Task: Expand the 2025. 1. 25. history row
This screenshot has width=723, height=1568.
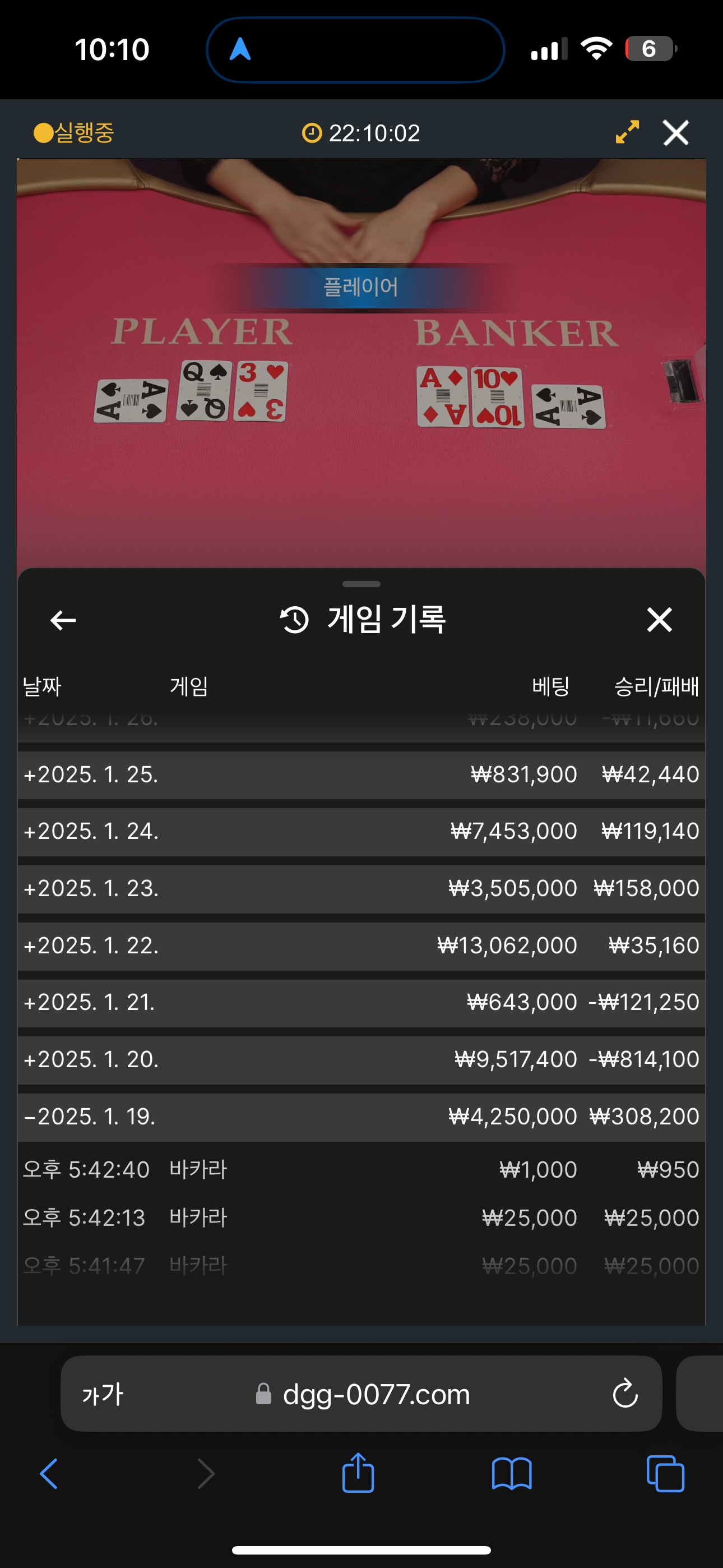Action: tap(361, 774)
